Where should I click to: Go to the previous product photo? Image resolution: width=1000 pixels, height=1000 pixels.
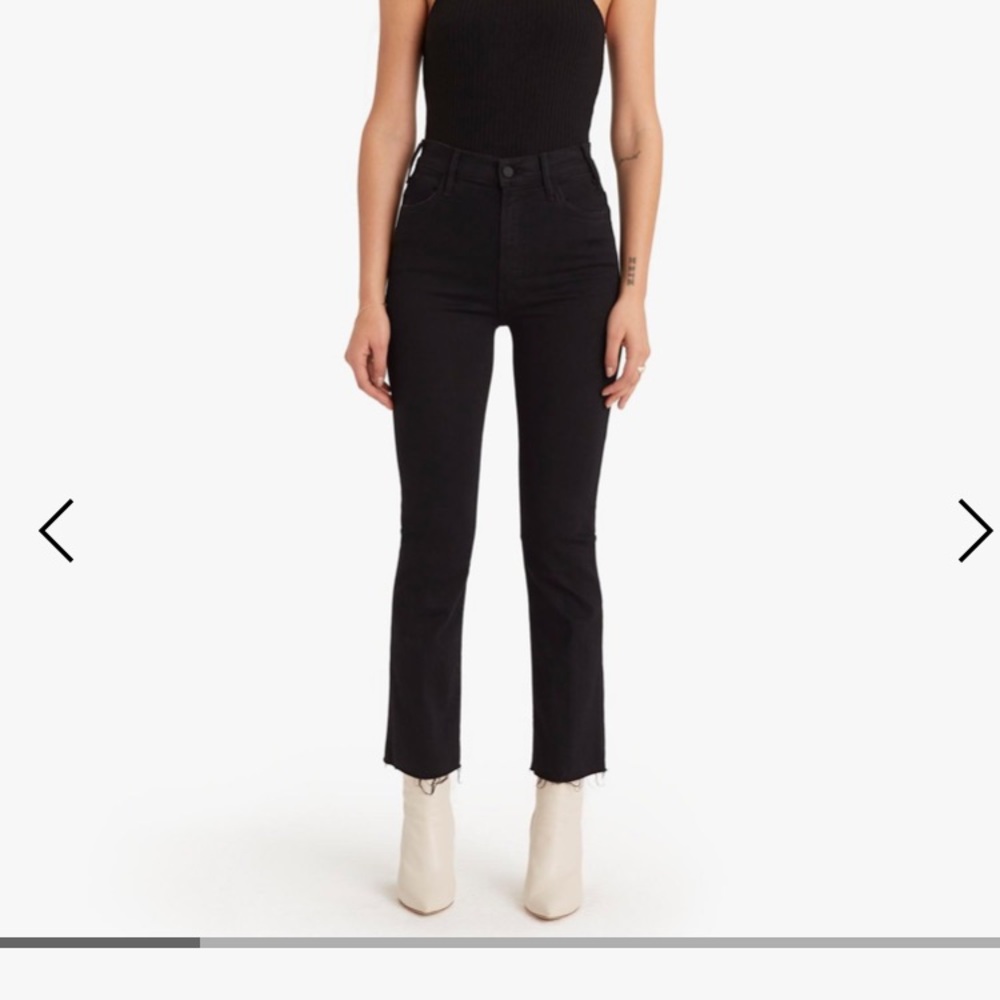coord(57,530)
